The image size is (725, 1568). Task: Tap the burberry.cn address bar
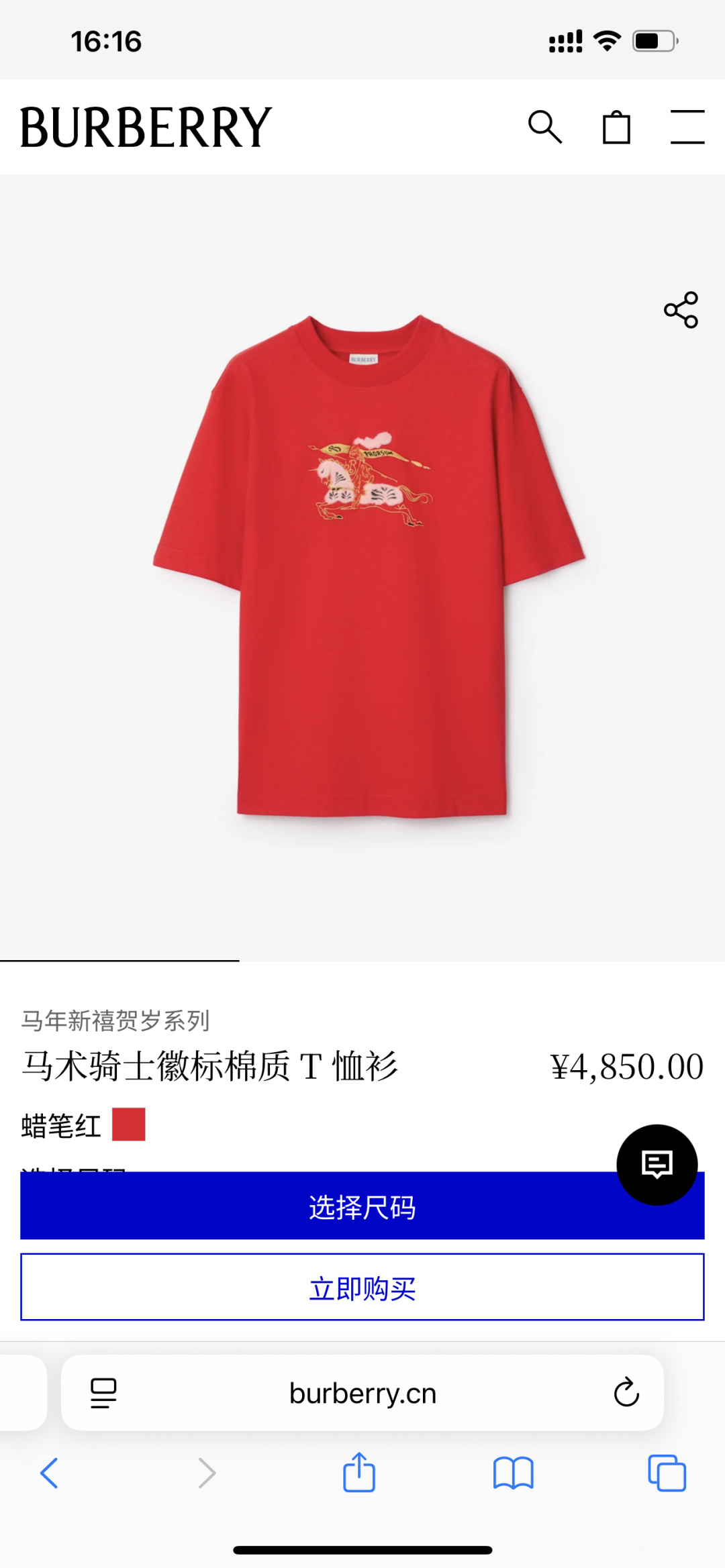click(x=362, y=1393)
